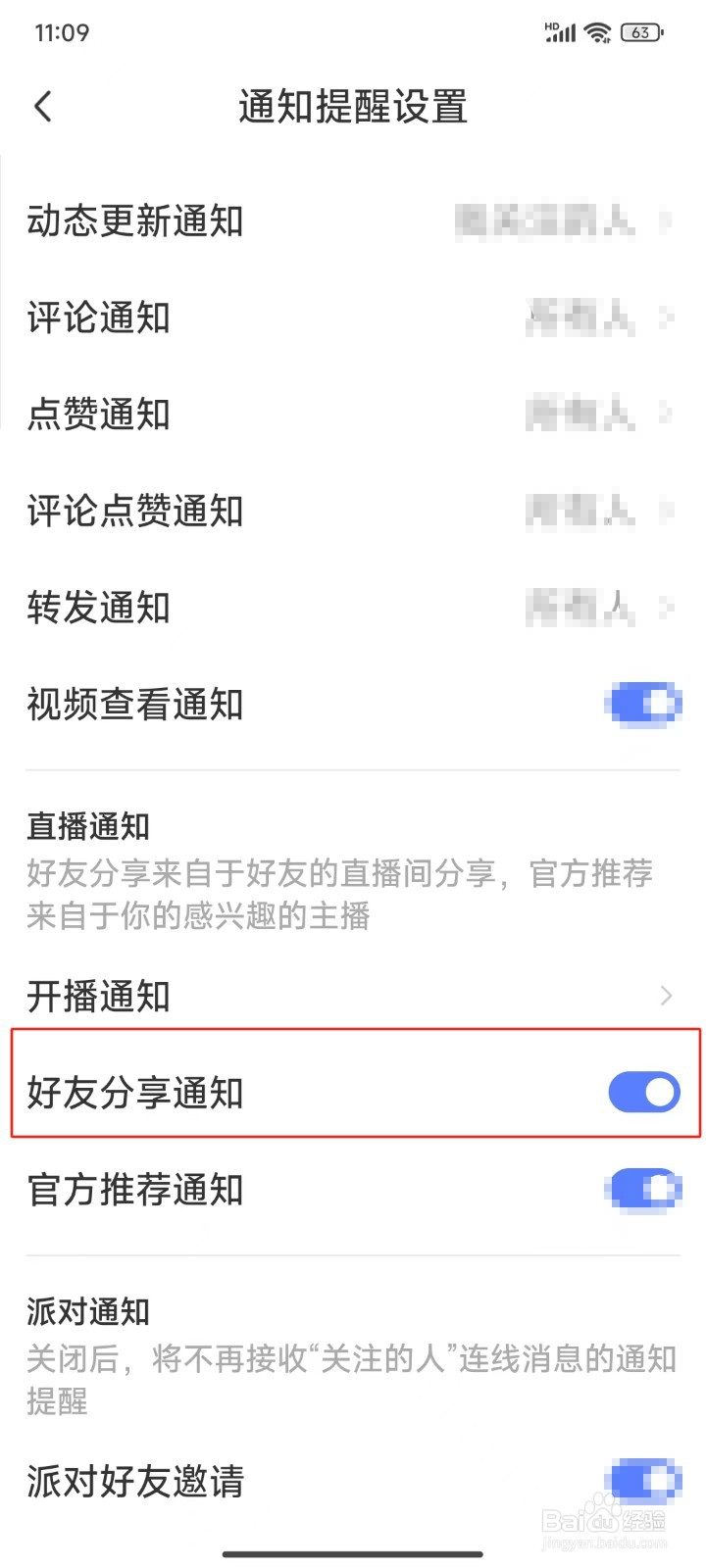The image size is (706, 1568).
Task: Expand 点赞通知 settings
Action: coord(669,415)
